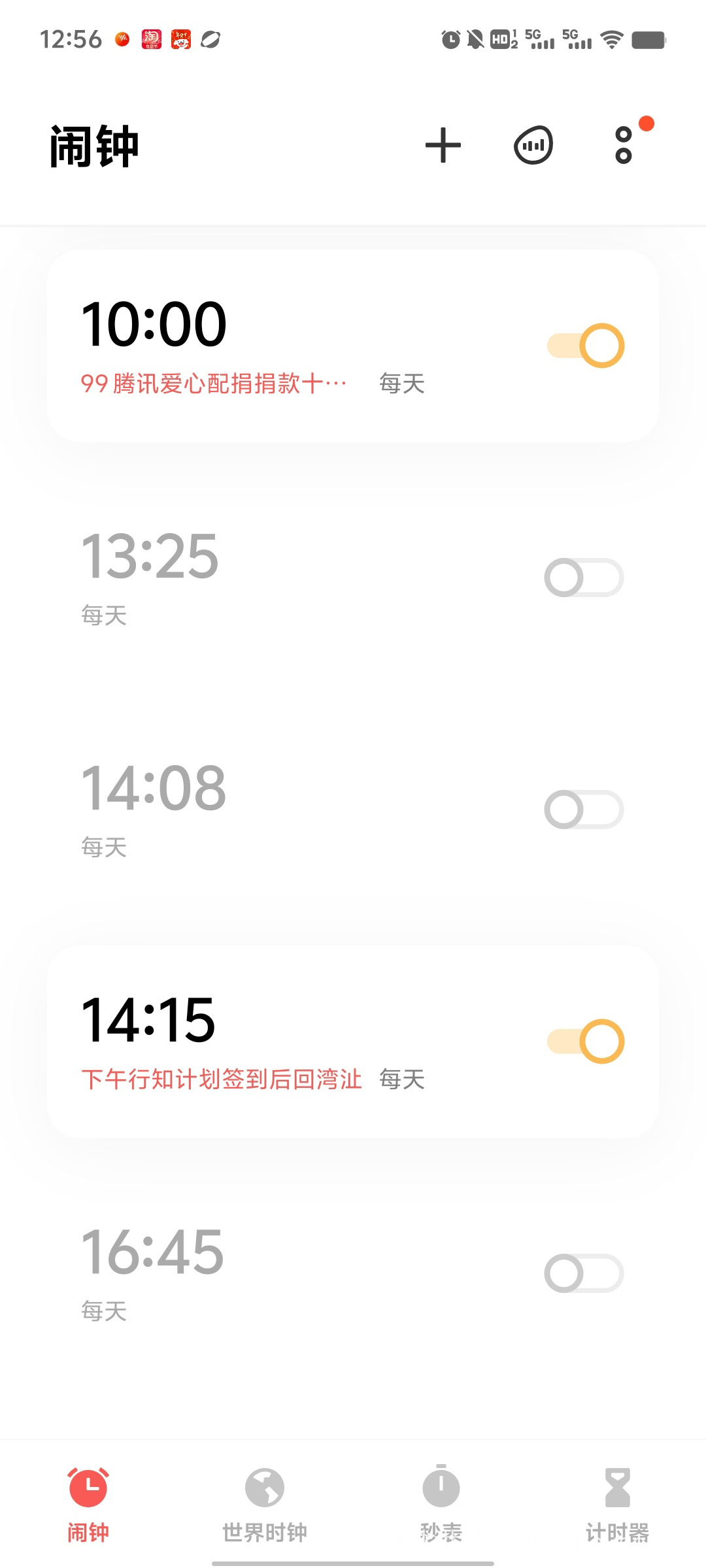706x1568 pixels.
Task: Turn on the 16:45 alarm
Action: (x=584, y=1273)
